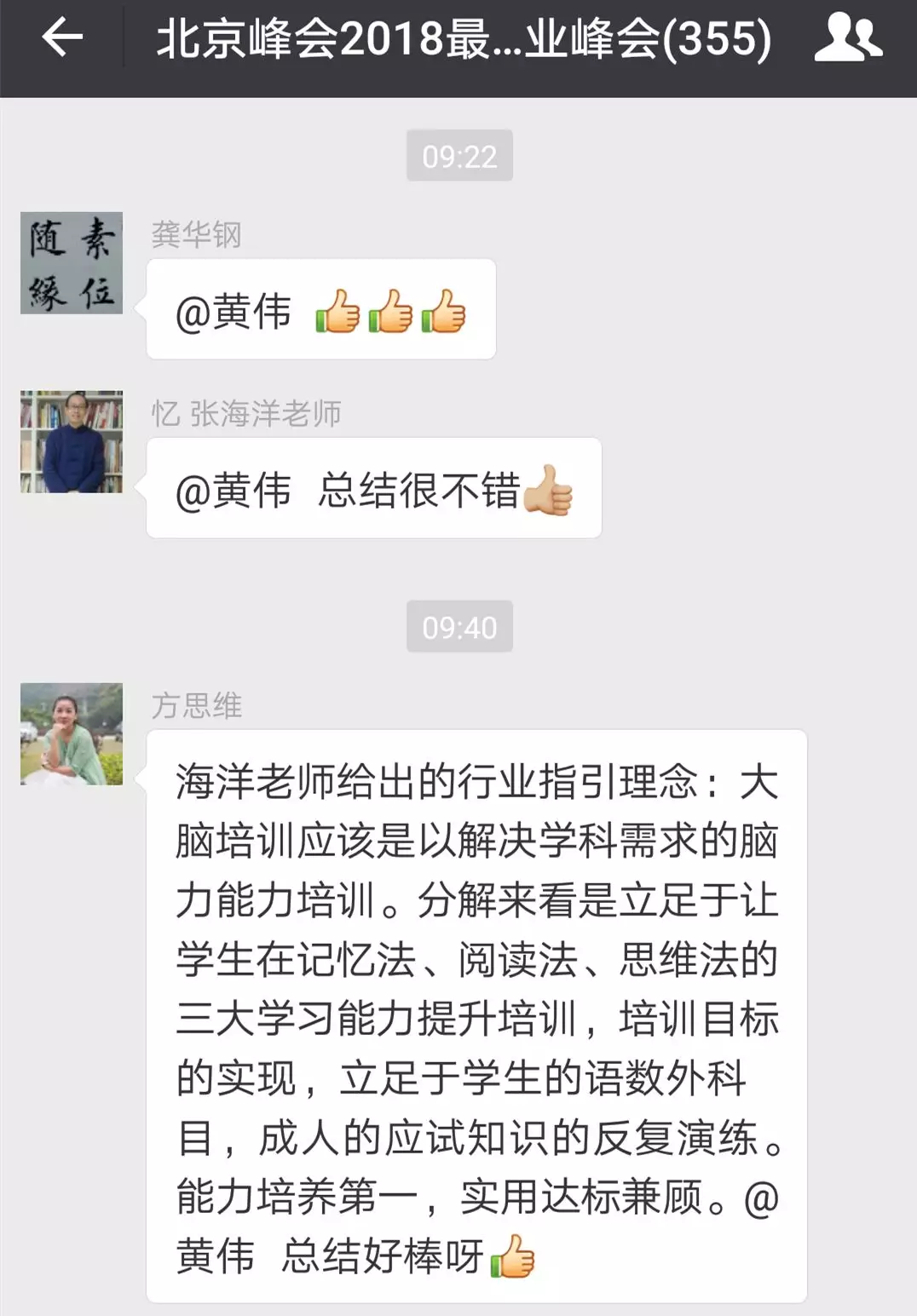Go back from the group chat
917x1316 pixels.
coord(61,37)
